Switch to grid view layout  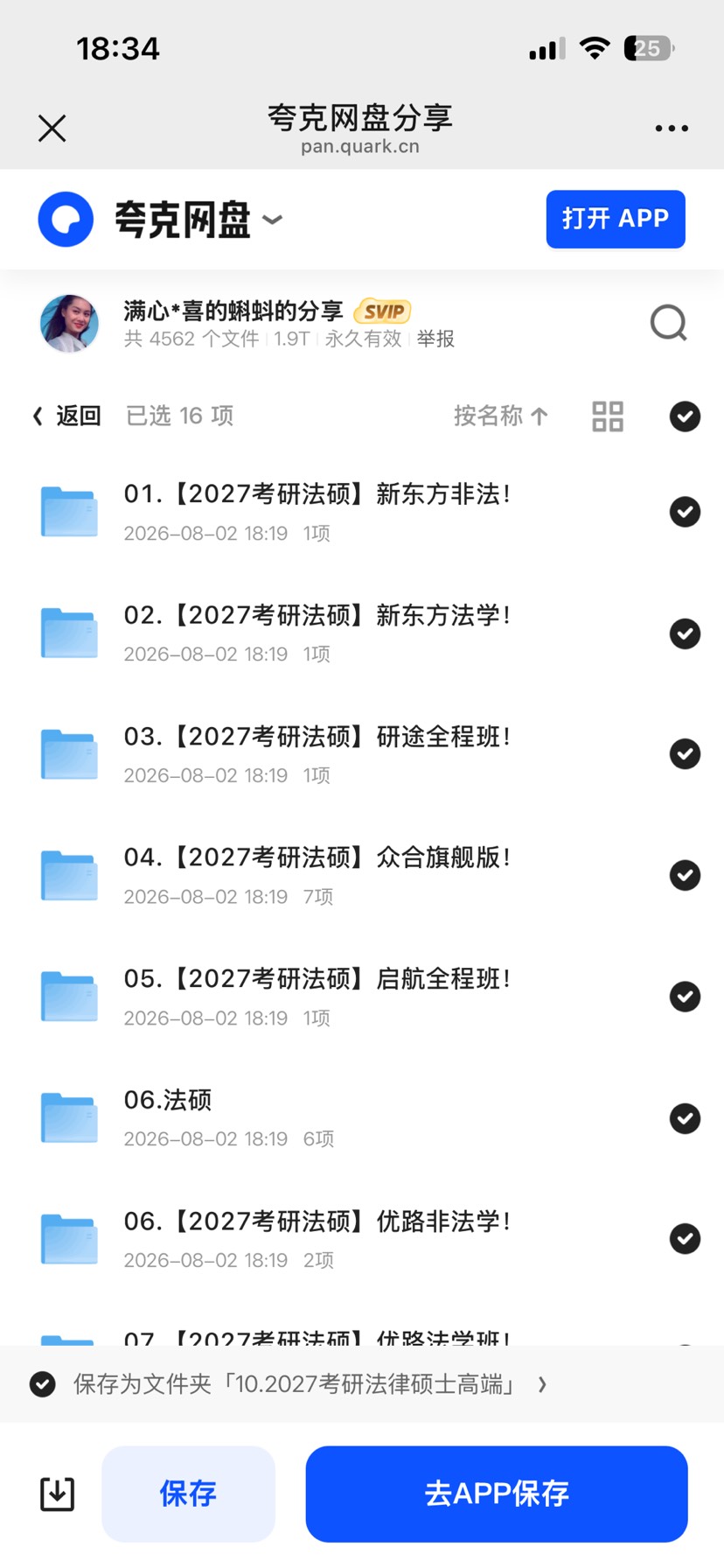[608, 416]
